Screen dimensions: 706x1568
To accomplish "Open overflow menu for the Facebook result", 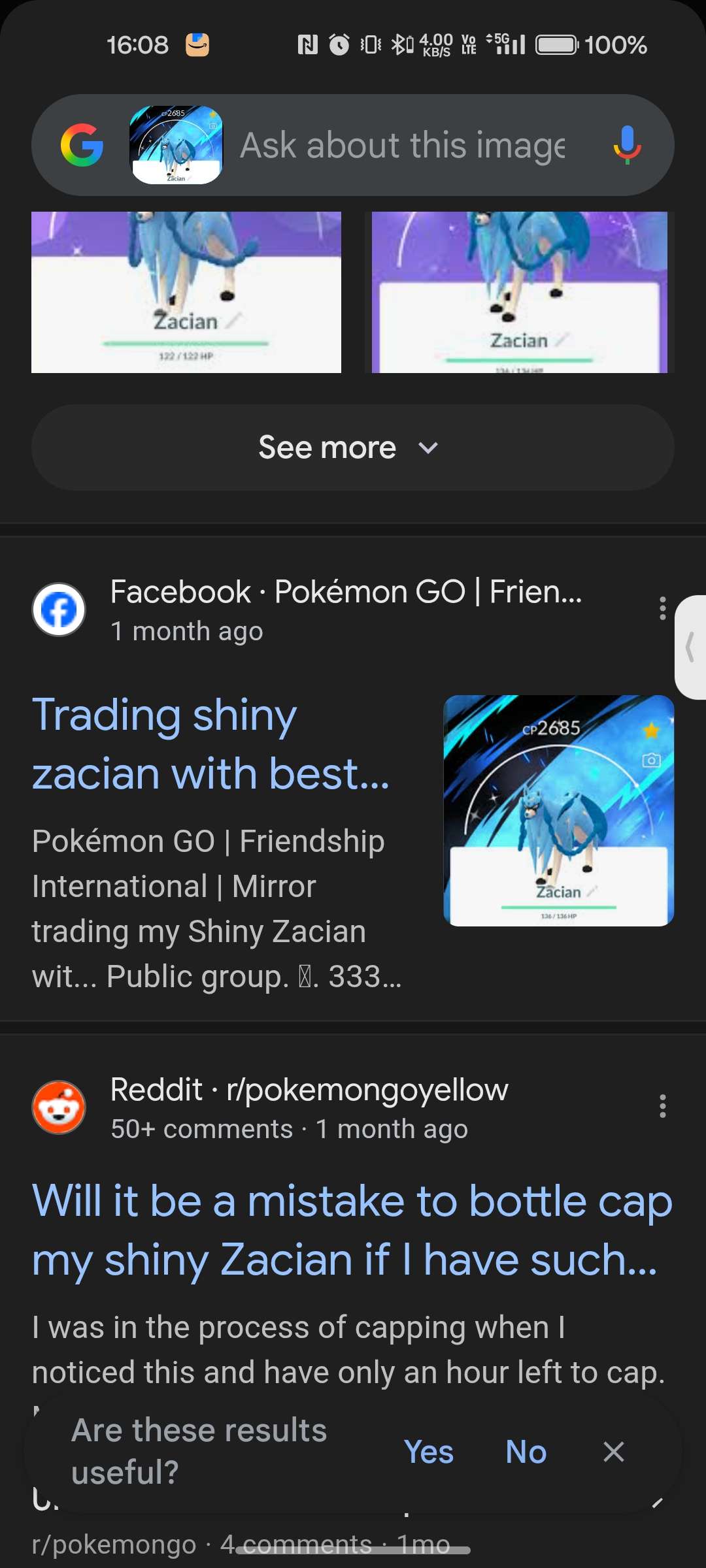I will pos(662,608).
